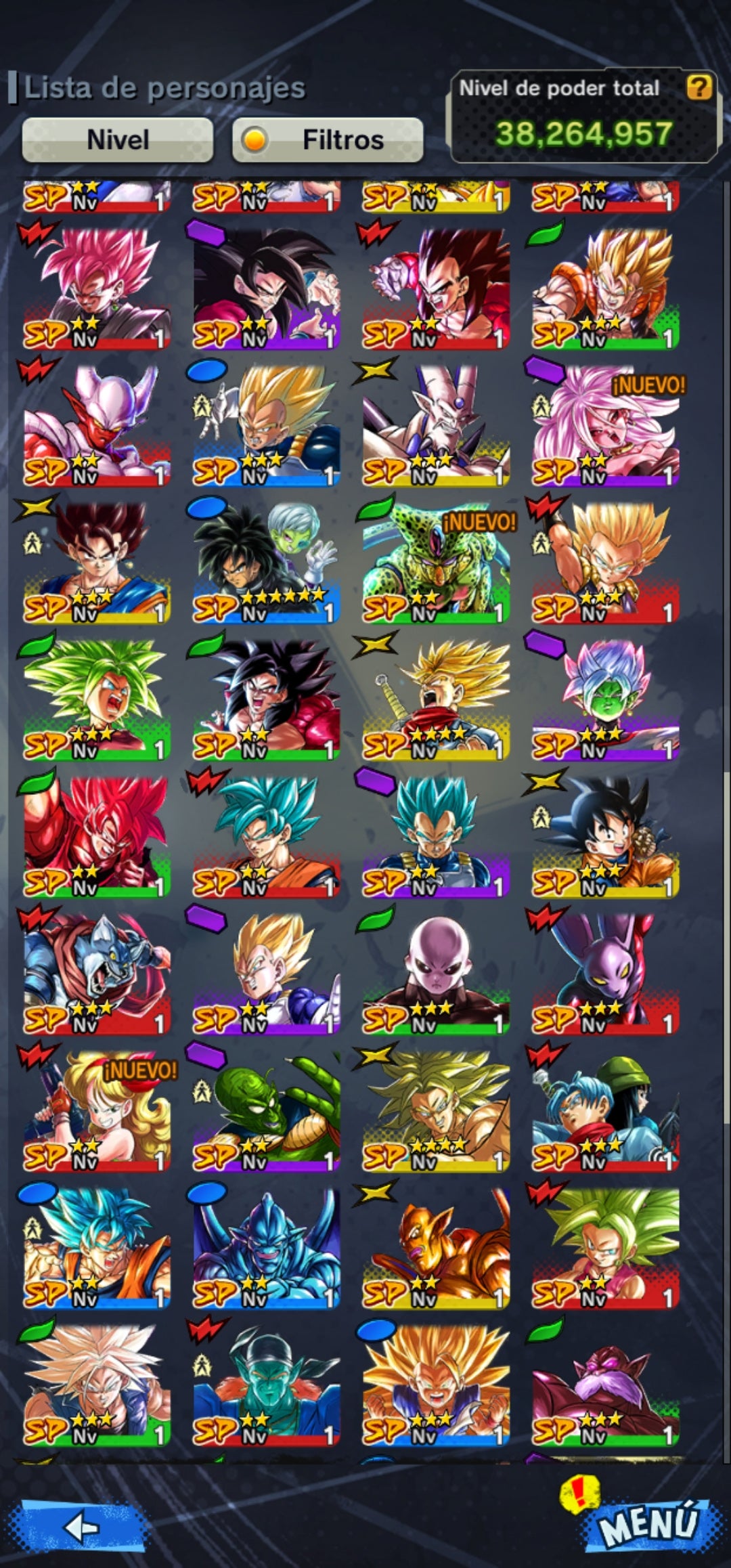
Task: Open the Nivel sort button
Action: click(118, 140)
